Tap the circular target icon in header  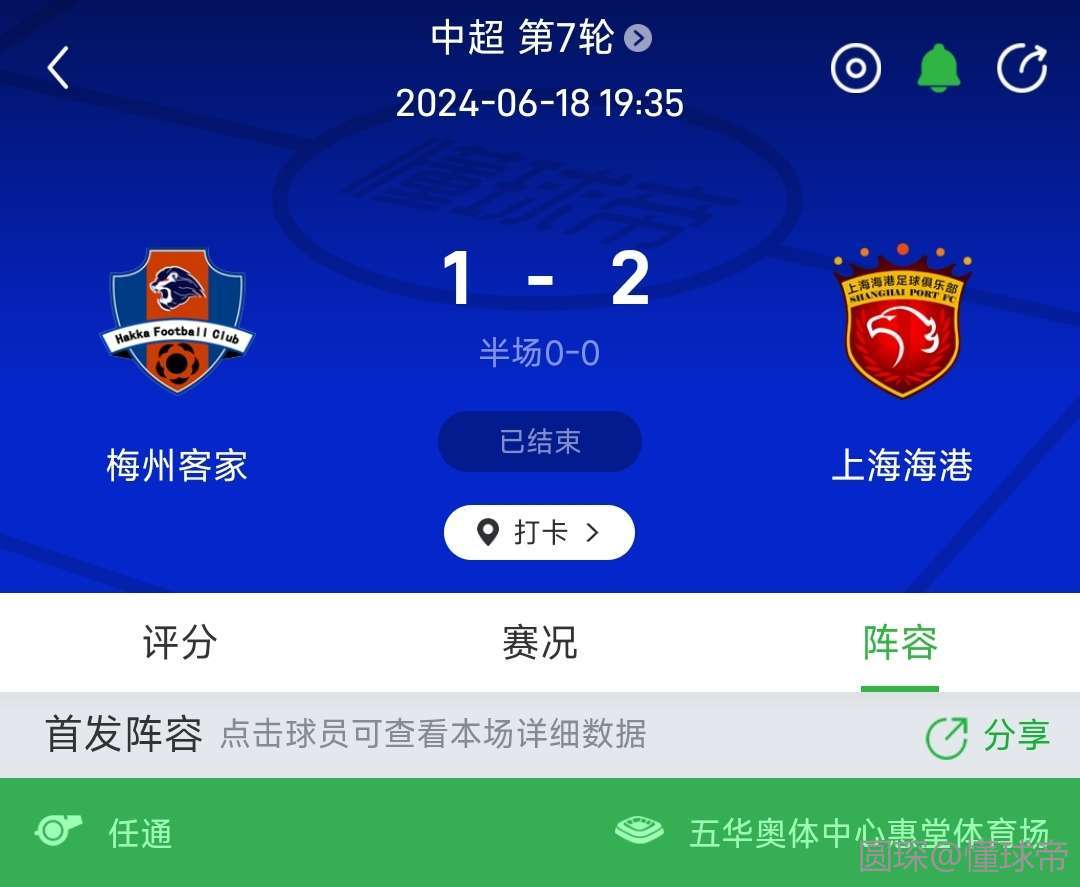[856, 69]
